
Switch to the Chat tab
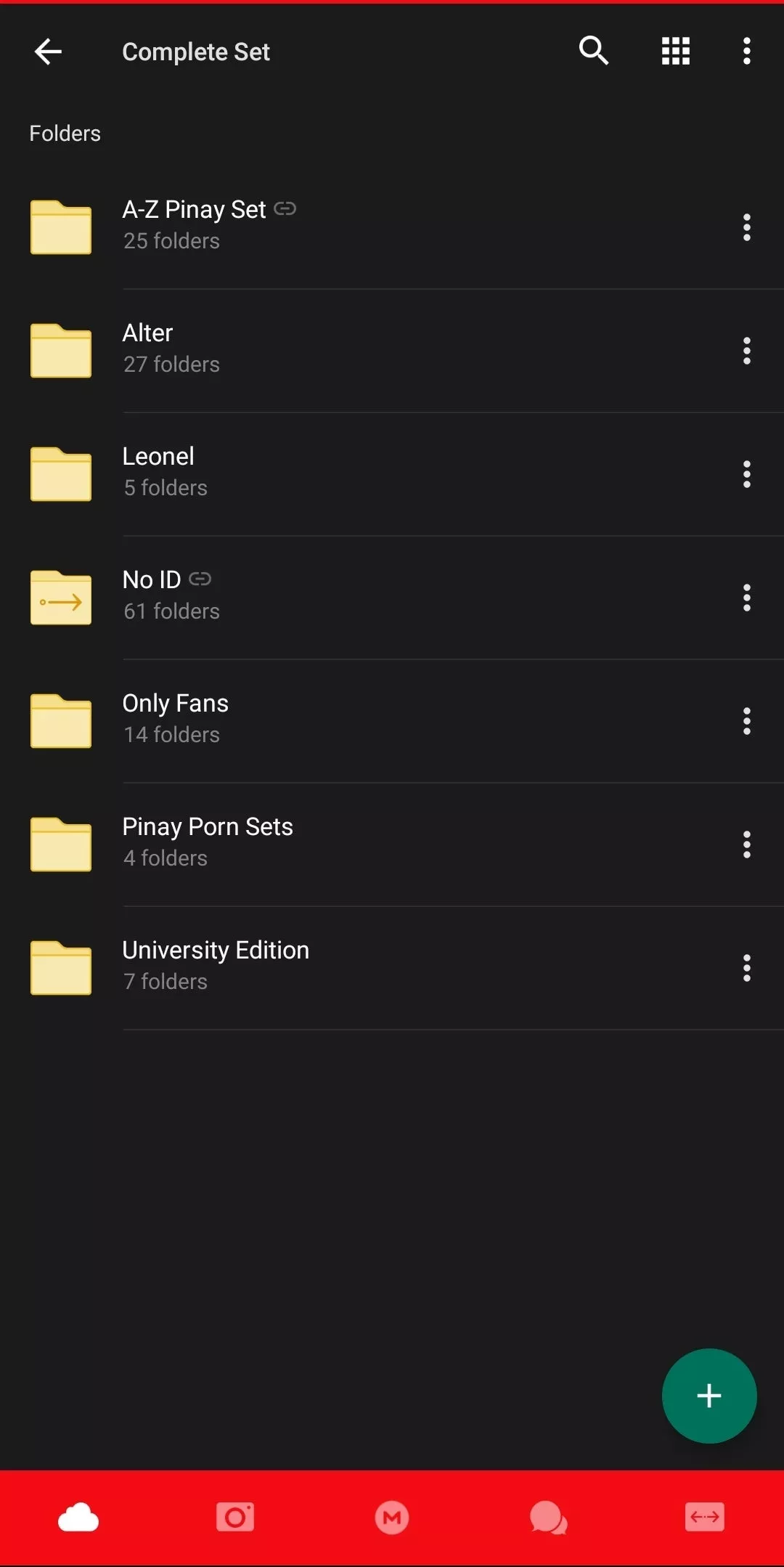pos(549,1518)
